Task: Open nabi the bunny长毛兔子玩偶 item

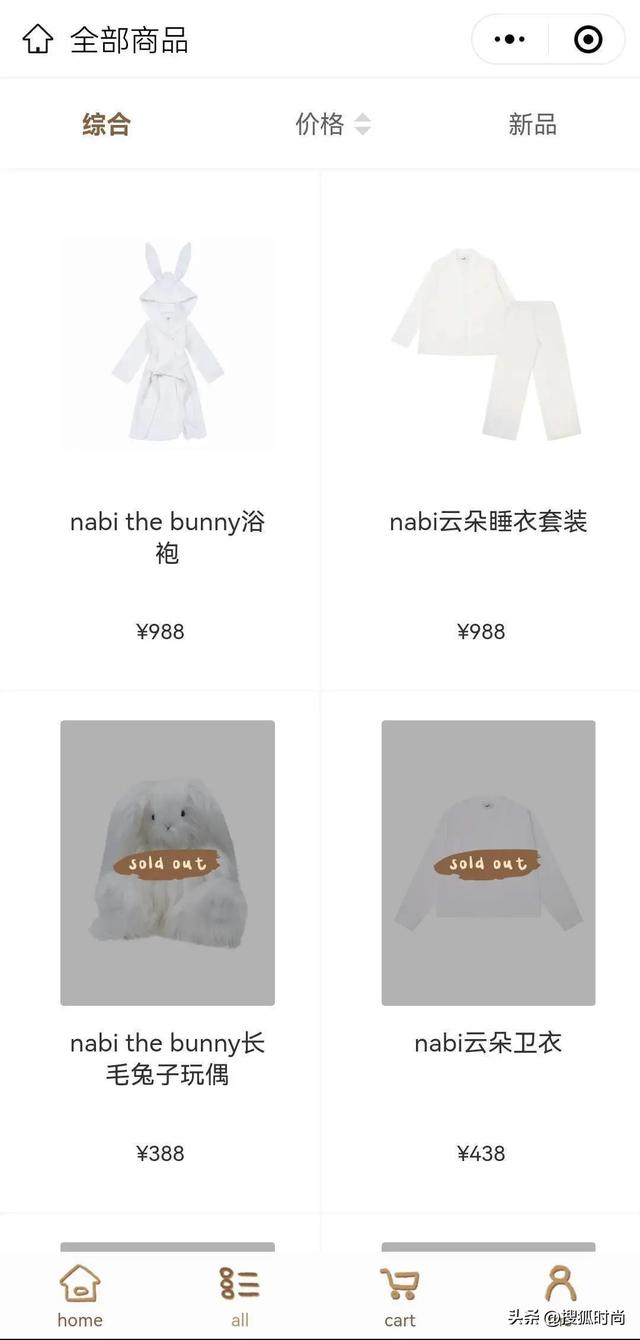Action: point(167,863)
